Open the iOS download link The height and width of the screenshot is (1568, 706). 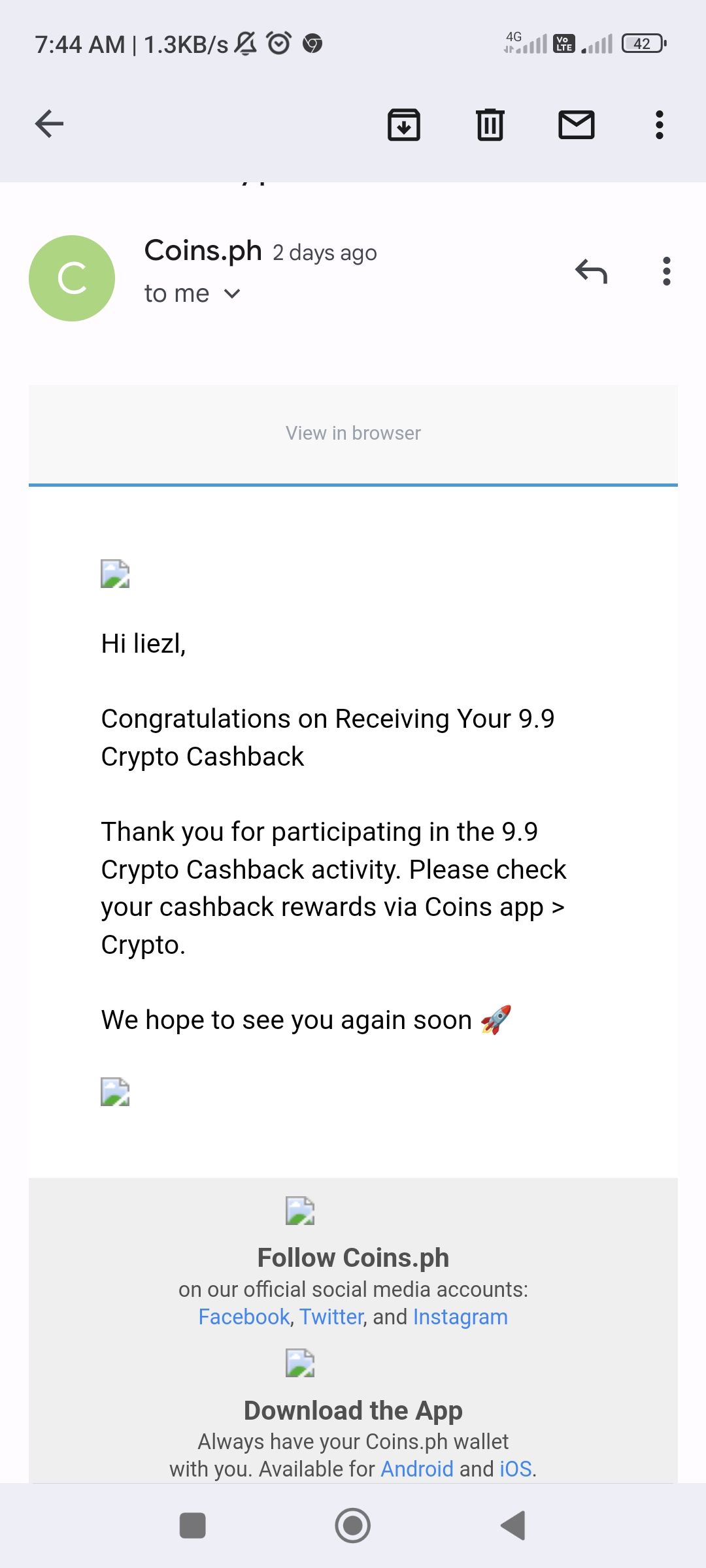(516, 1469)
